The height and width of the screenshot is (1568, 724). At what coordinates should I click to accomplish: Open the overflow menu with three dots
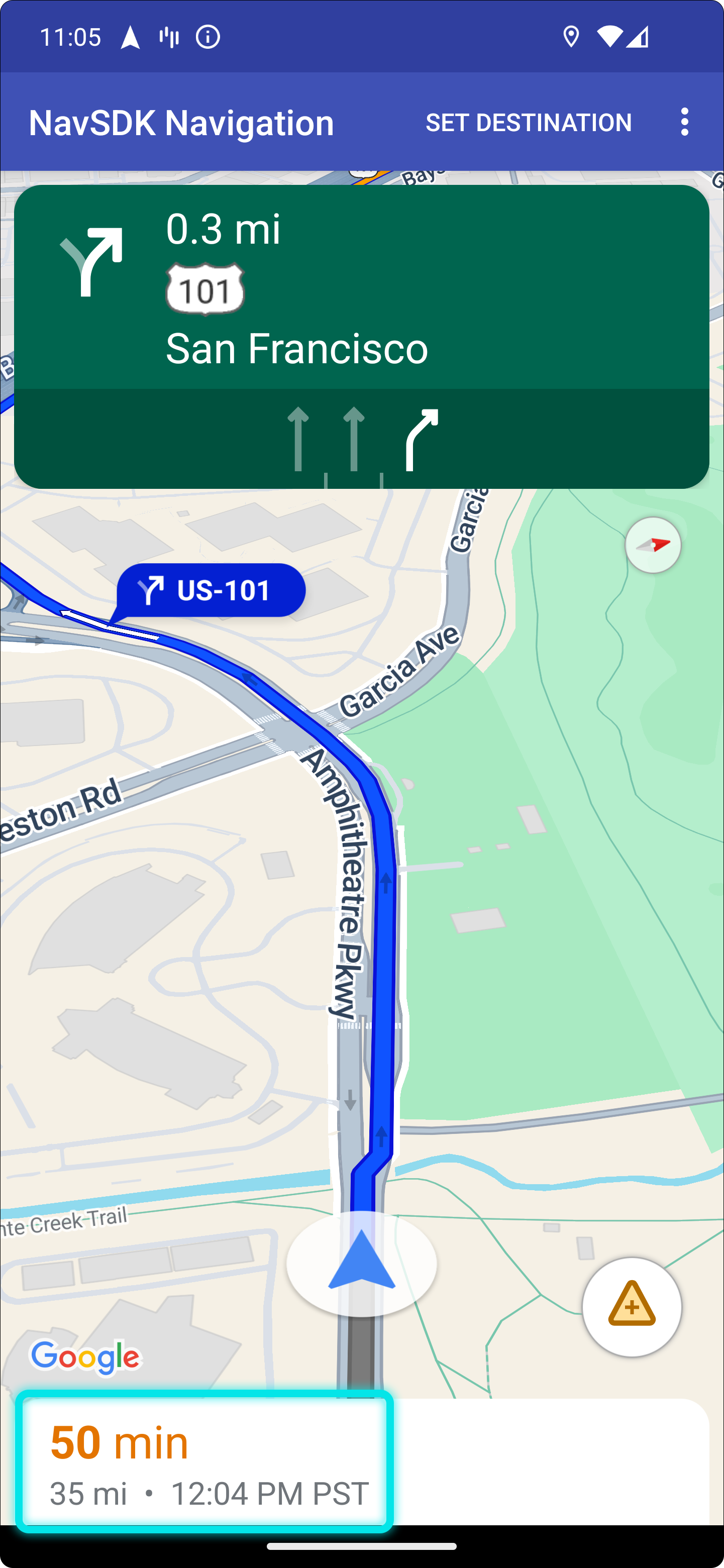point(684,122)
